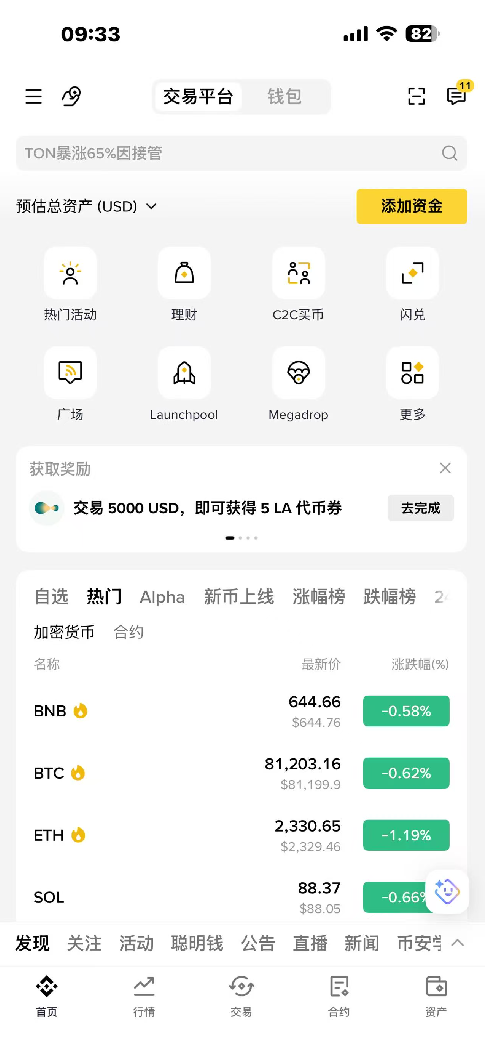
Task: Tap the TON暴涨65% search box
Action: click(x=241, y=153)
